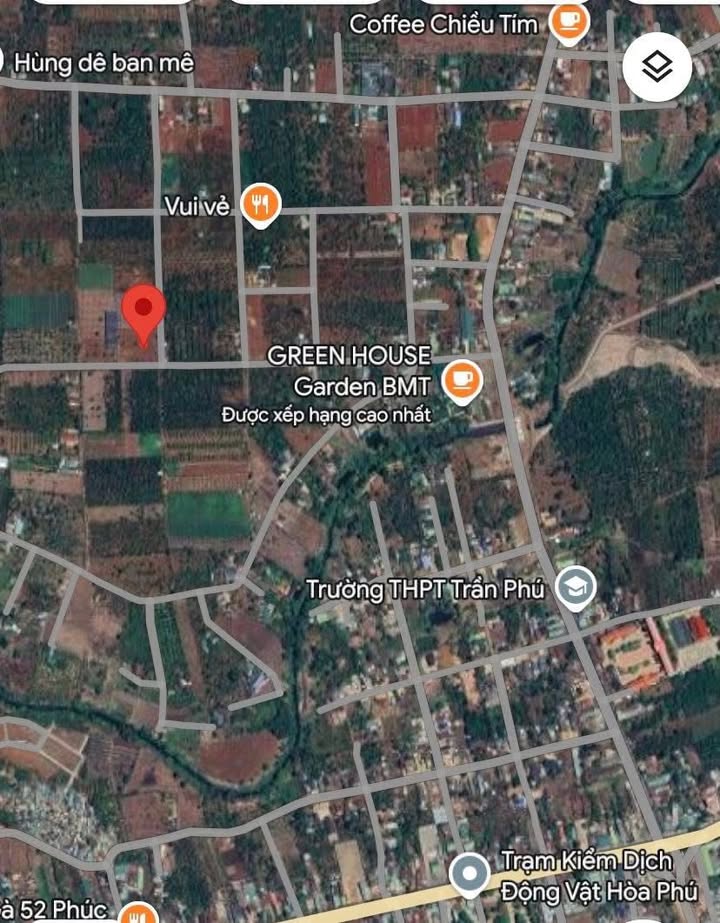Open Coffee Chiều Tím place marker

coord(569,21)
